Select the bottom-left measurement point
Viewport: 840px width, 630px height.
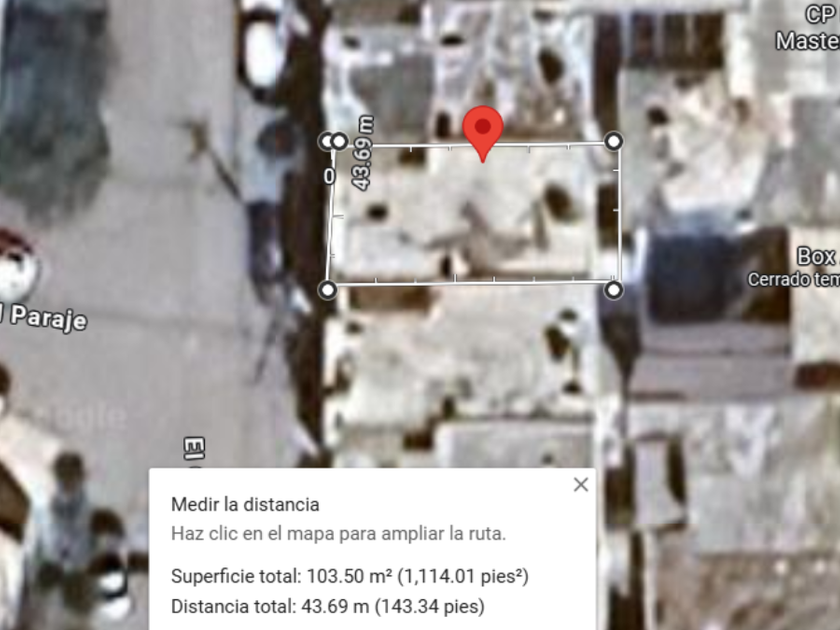(x=328, y=290)
